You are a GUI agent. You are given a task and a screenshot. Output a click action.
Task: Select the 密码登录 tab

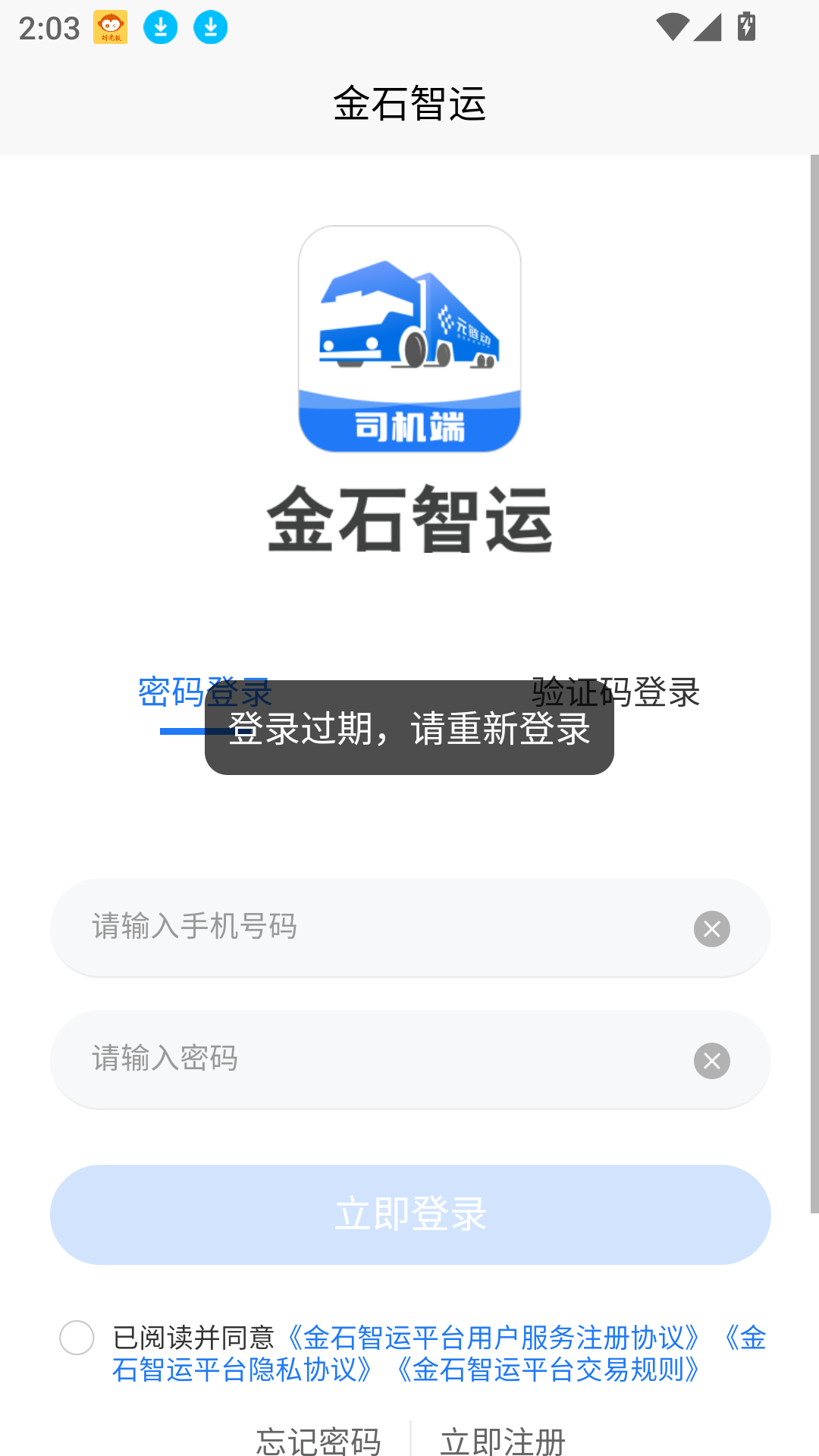206,692
